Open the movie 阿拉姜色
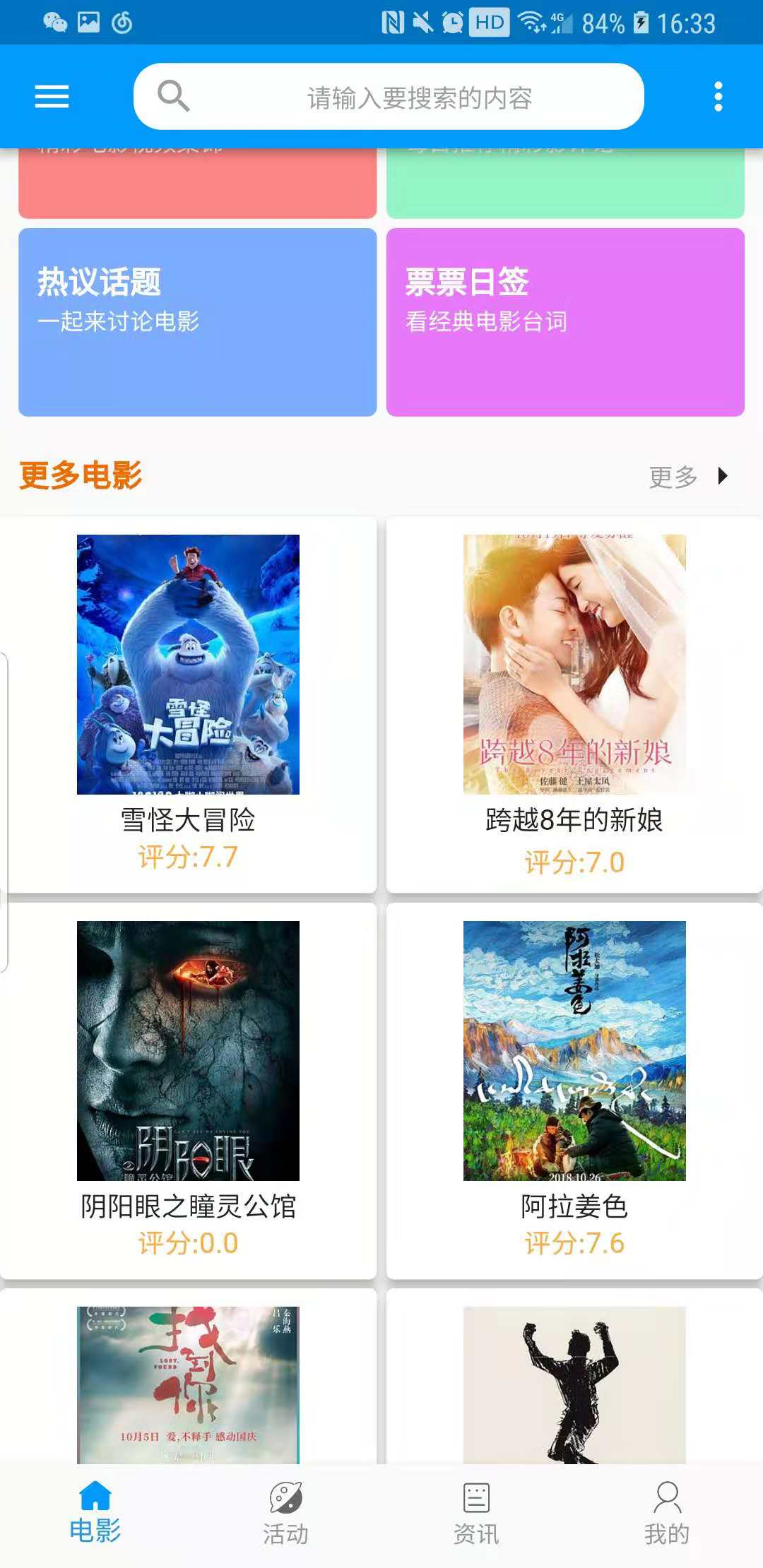This screenshot has height=1568, width=763. (574, 1089)
